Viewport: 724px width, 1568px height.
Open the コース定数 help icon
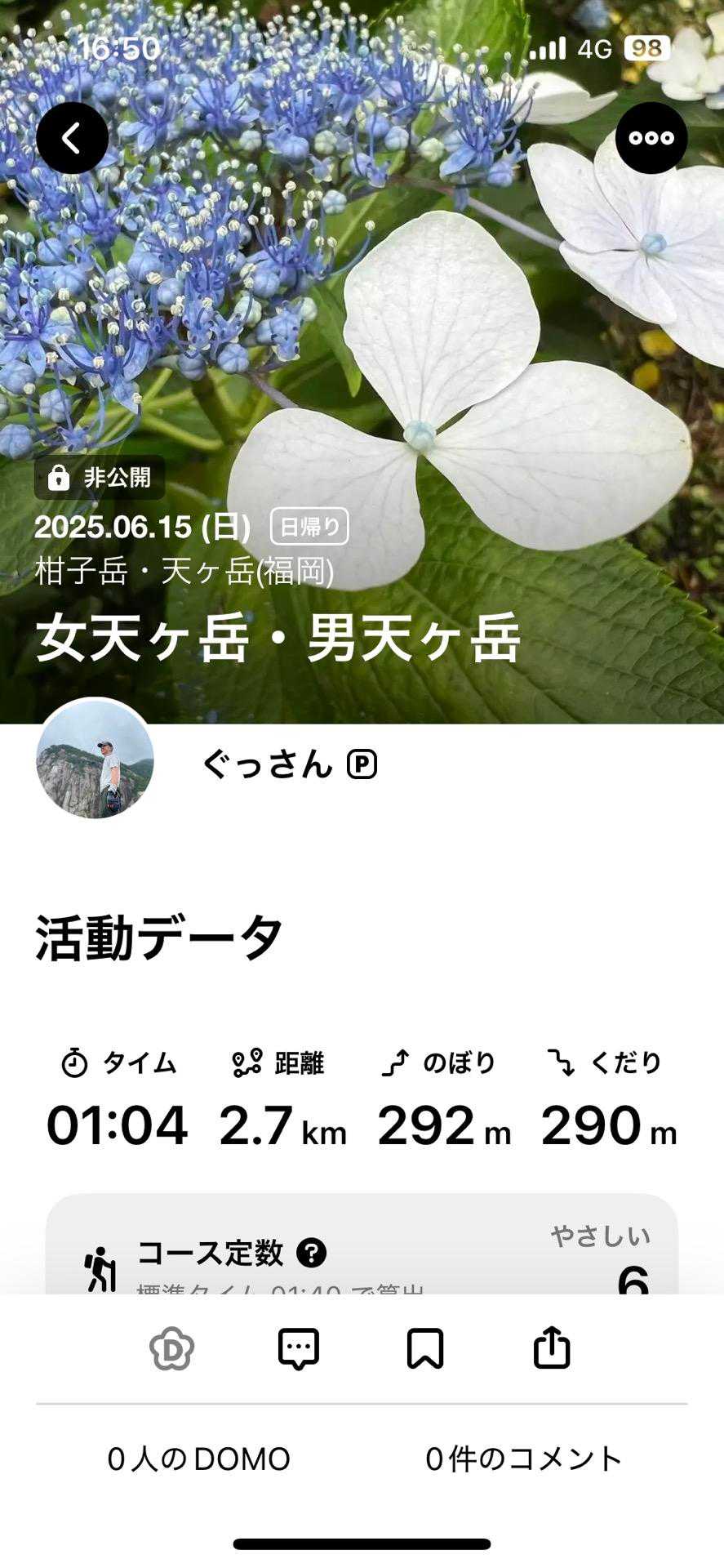point(311,1252)
